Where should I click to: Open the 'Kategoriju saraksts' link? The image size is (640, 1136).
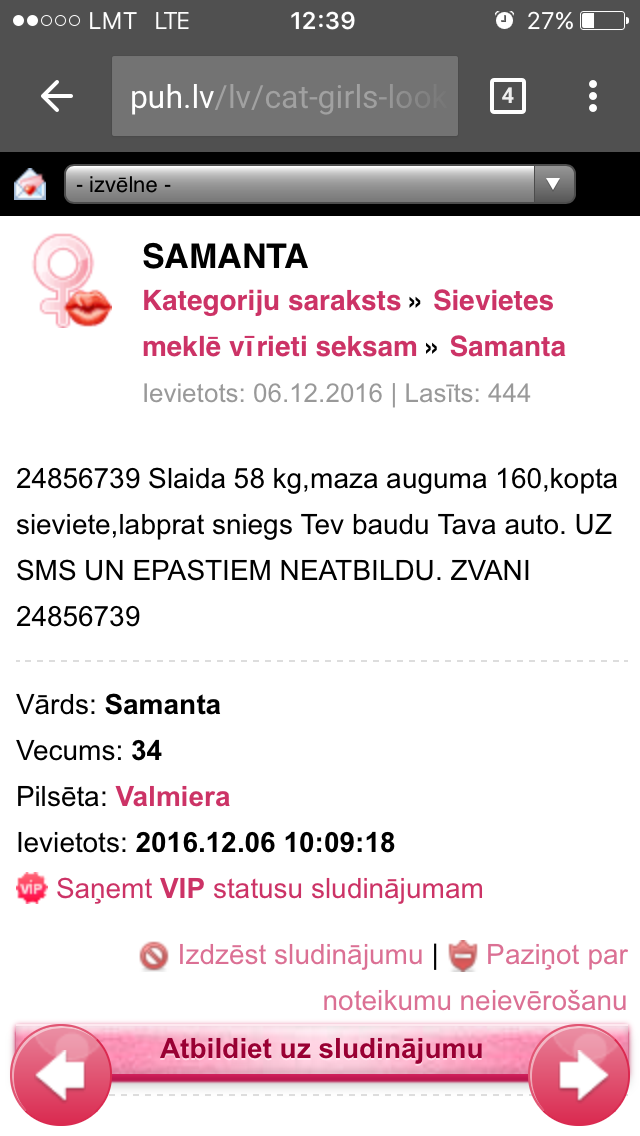tap(271, 301)
